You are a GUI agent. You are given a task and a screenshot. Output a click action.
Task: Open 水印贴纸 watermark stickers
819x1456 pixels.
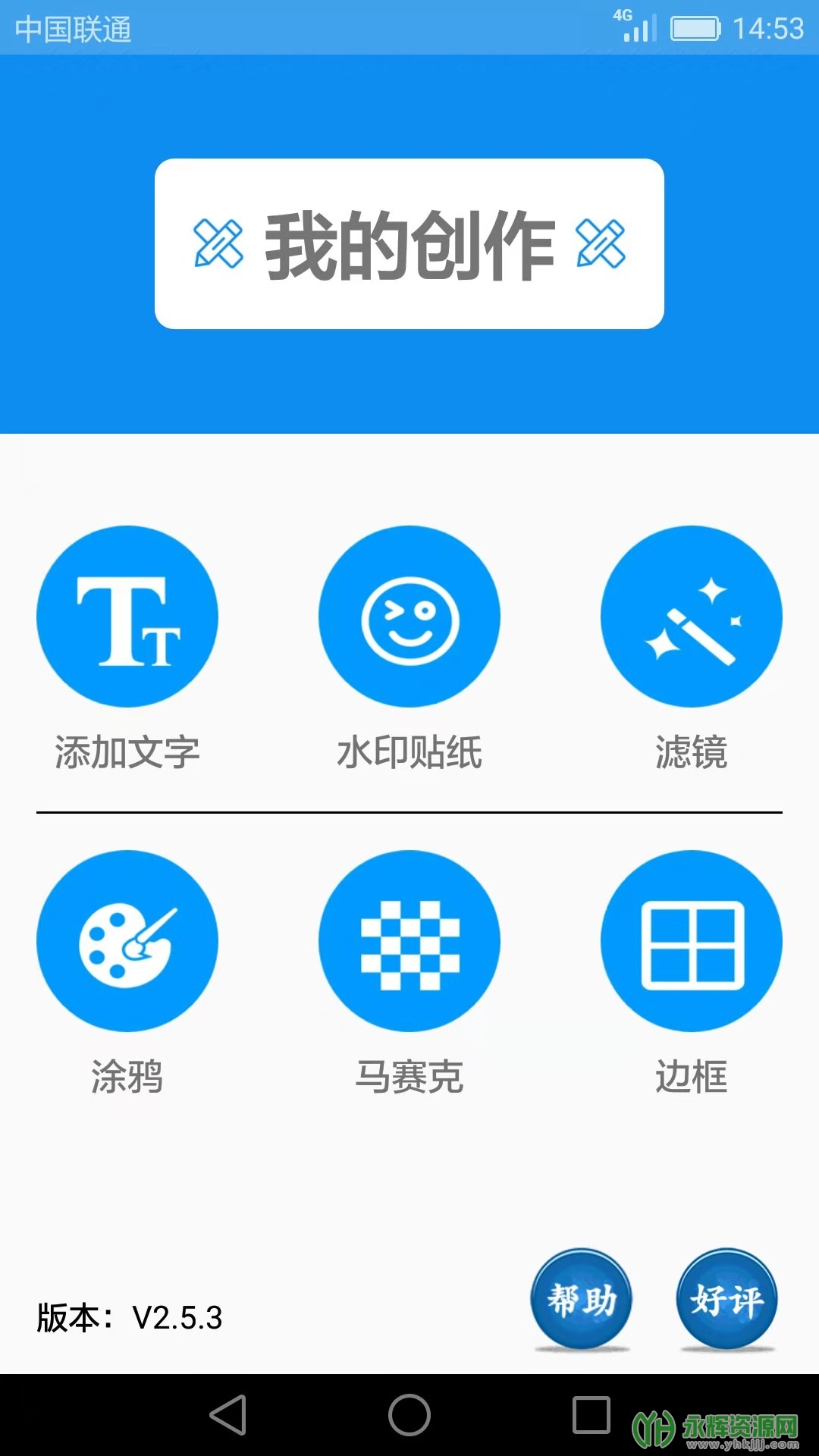[x=409, y=617]
